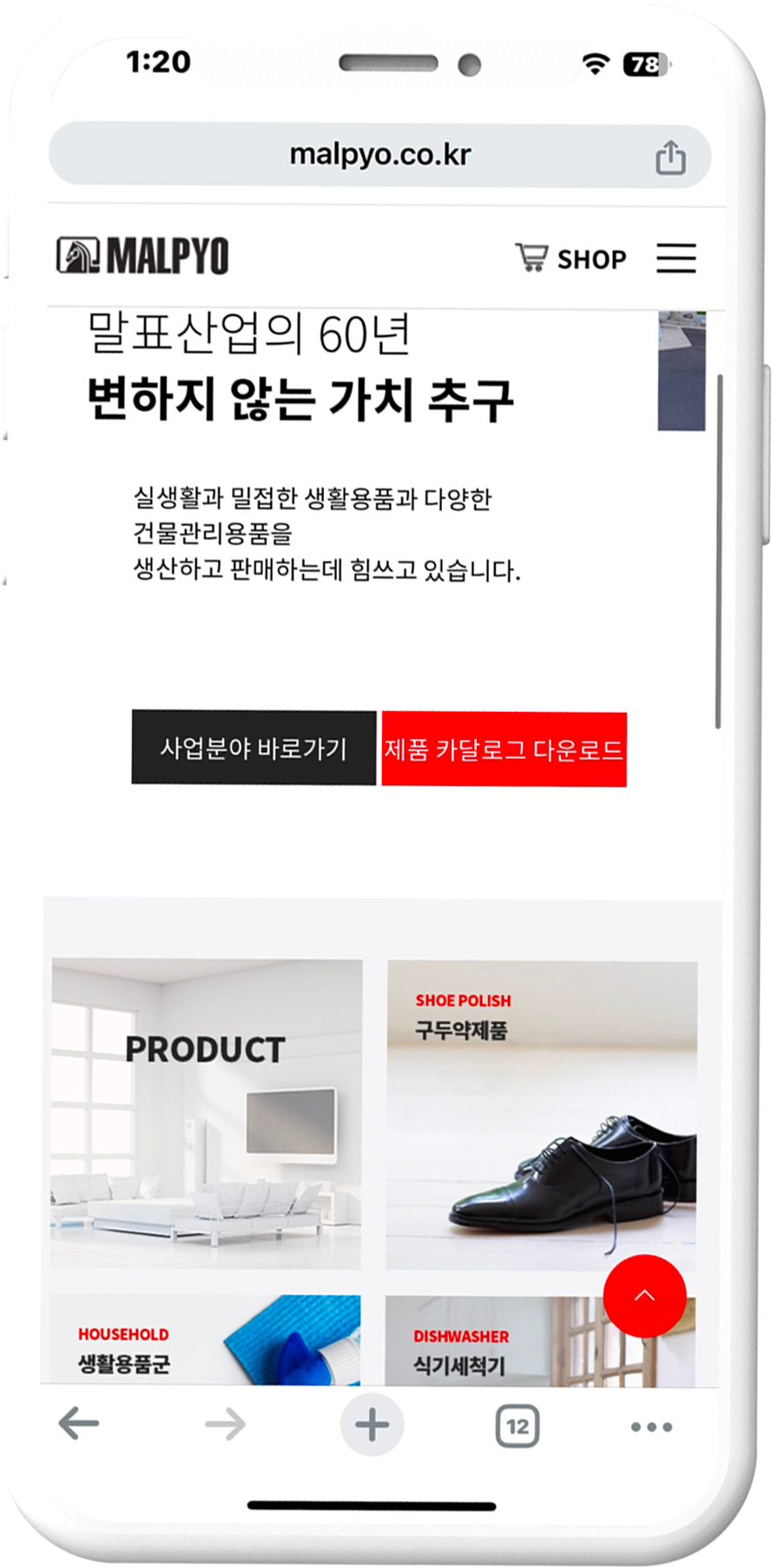Open the SHOP cart link
The image size is (772, 1568).
click(571, 258)
